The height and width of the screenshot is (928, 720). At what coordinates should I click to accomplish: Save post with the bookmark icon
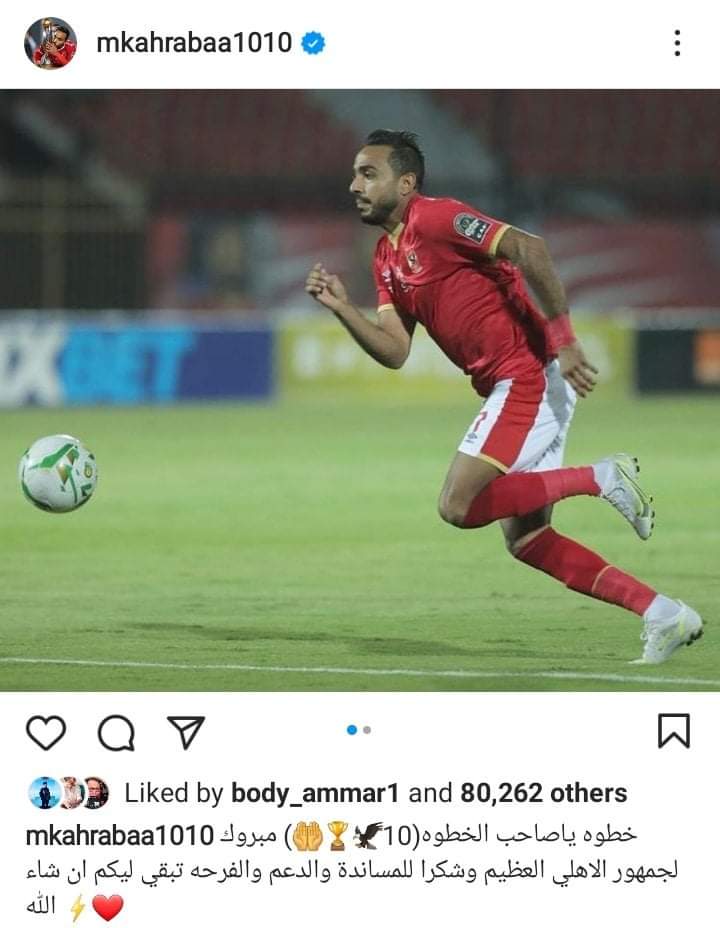pos(674,731)
